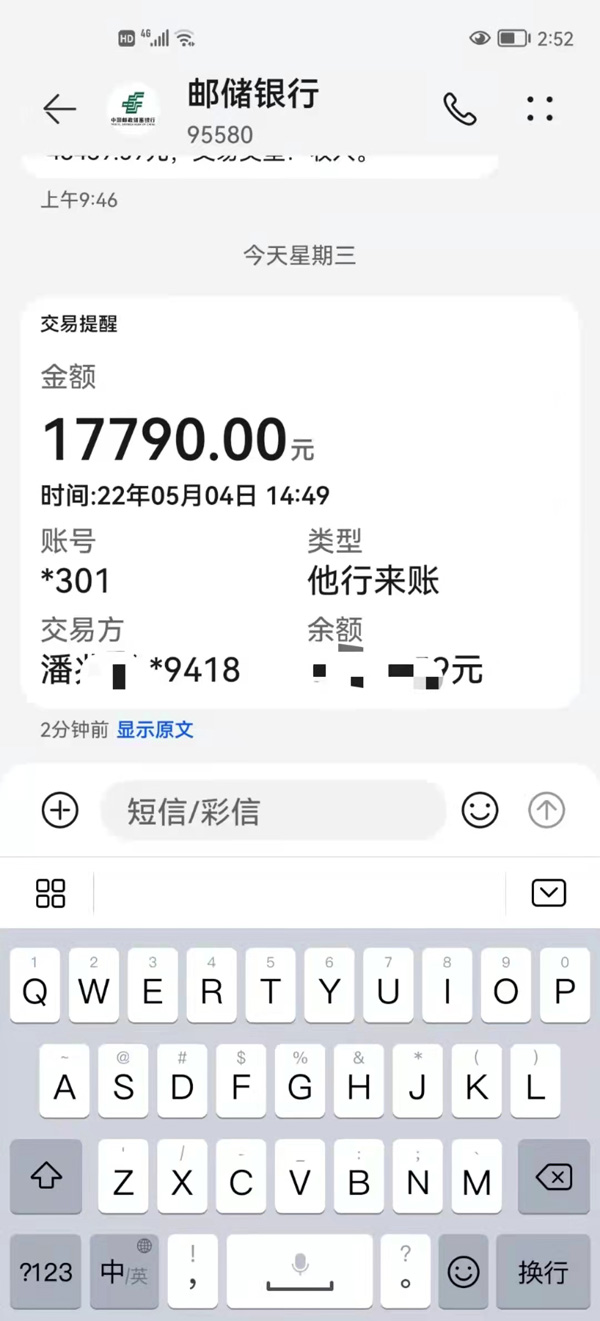Viewport: 600px width, 1321px height.
Task: Go back to the message list
Action: tap(60, 109)
